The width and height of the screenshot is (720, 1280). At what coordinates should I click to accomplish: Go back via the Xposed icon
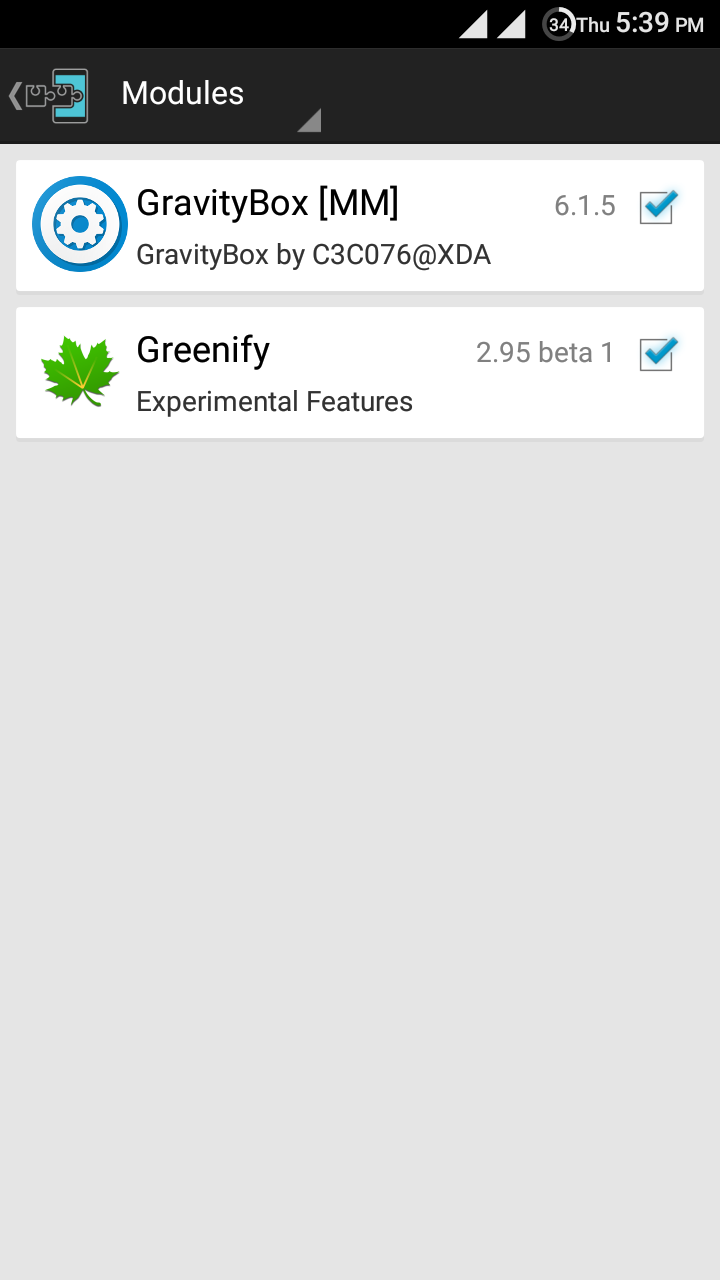click(50, 96)
